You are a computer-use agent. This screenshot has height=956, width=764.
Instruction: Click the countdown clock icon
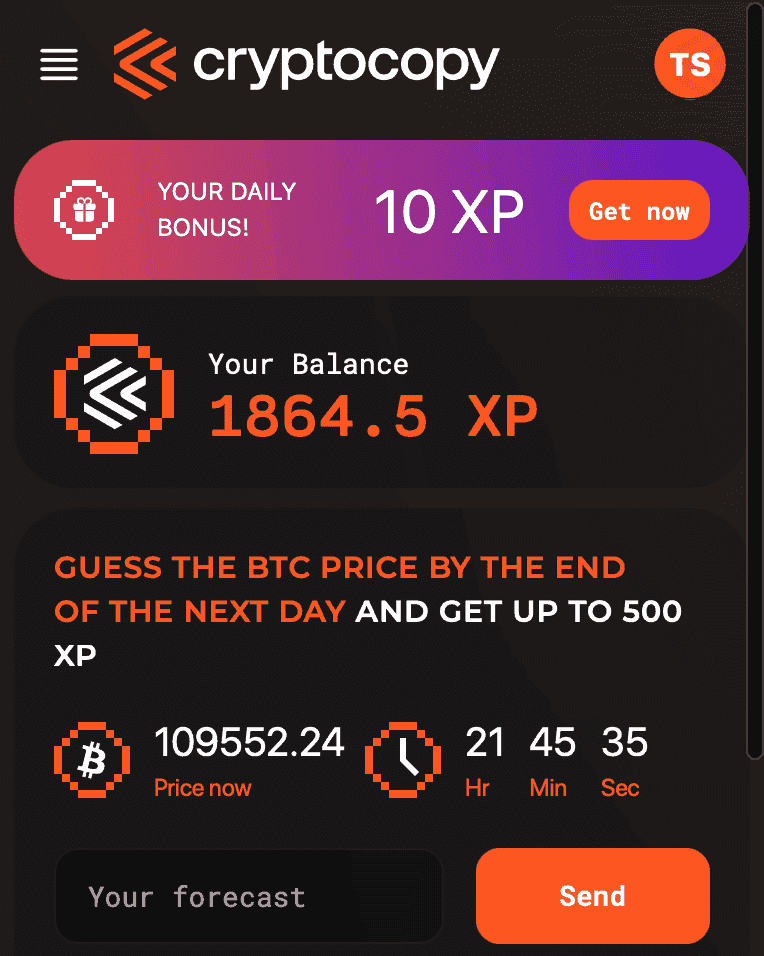402,760
